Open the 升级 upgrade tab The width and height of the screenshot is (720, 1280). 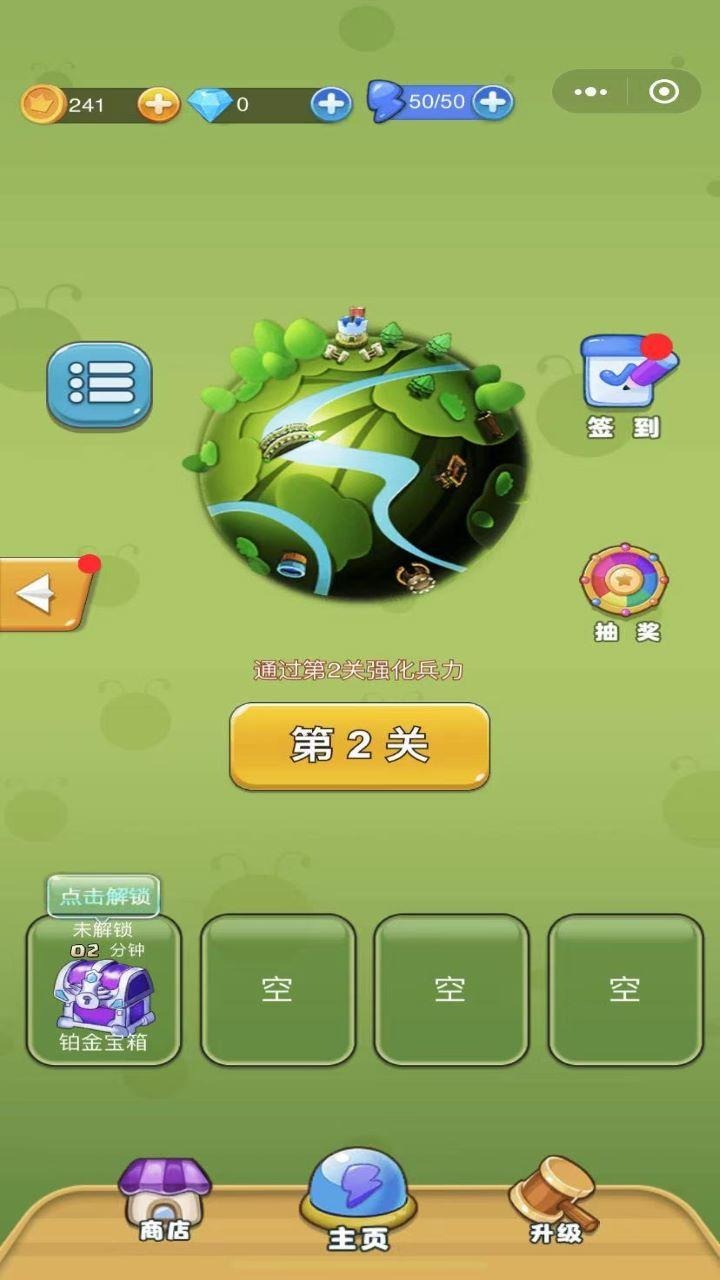pos(555,1200)
